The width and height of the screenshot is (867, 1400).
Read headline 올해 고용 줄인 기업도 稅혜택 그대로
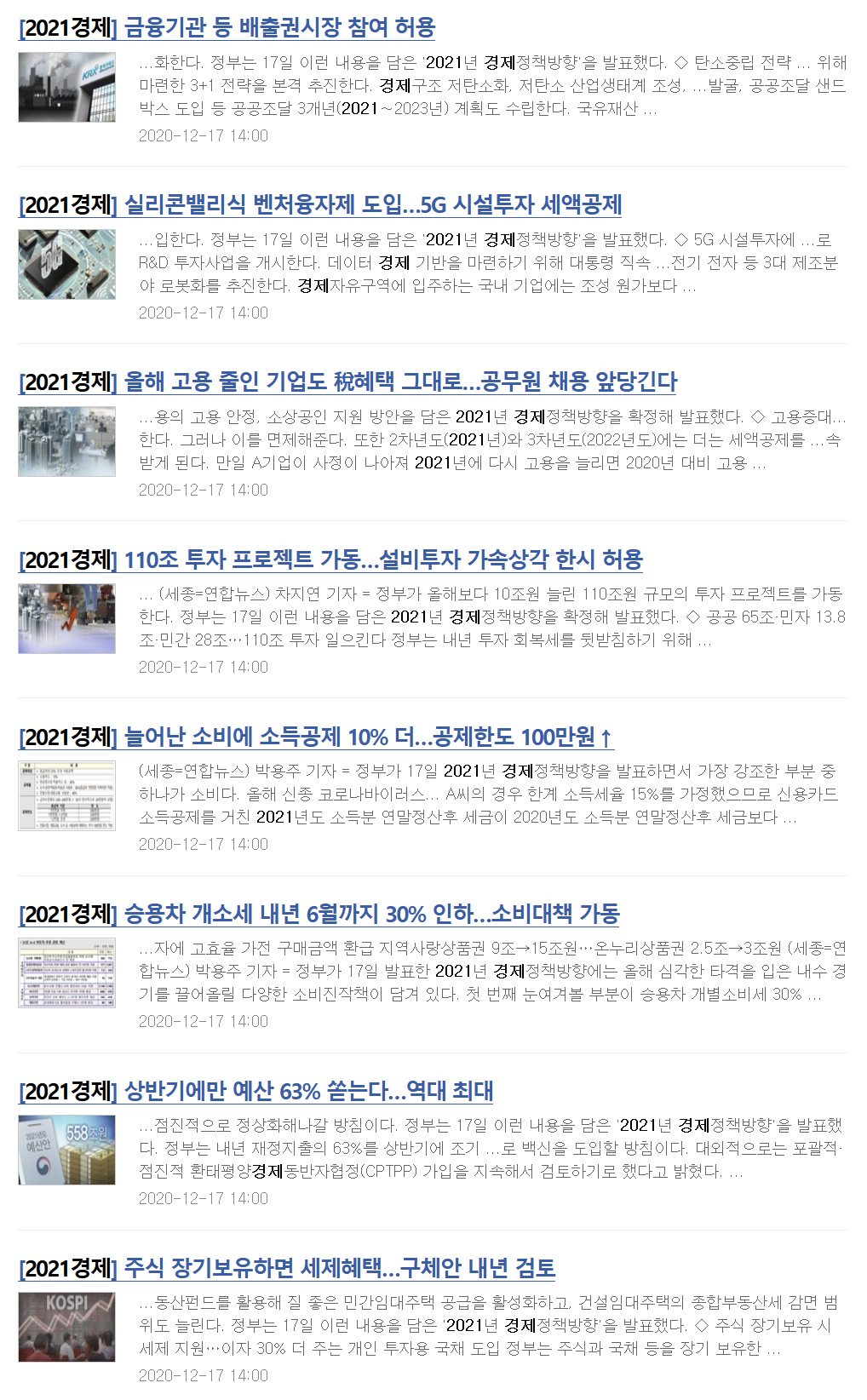(400, 382)
